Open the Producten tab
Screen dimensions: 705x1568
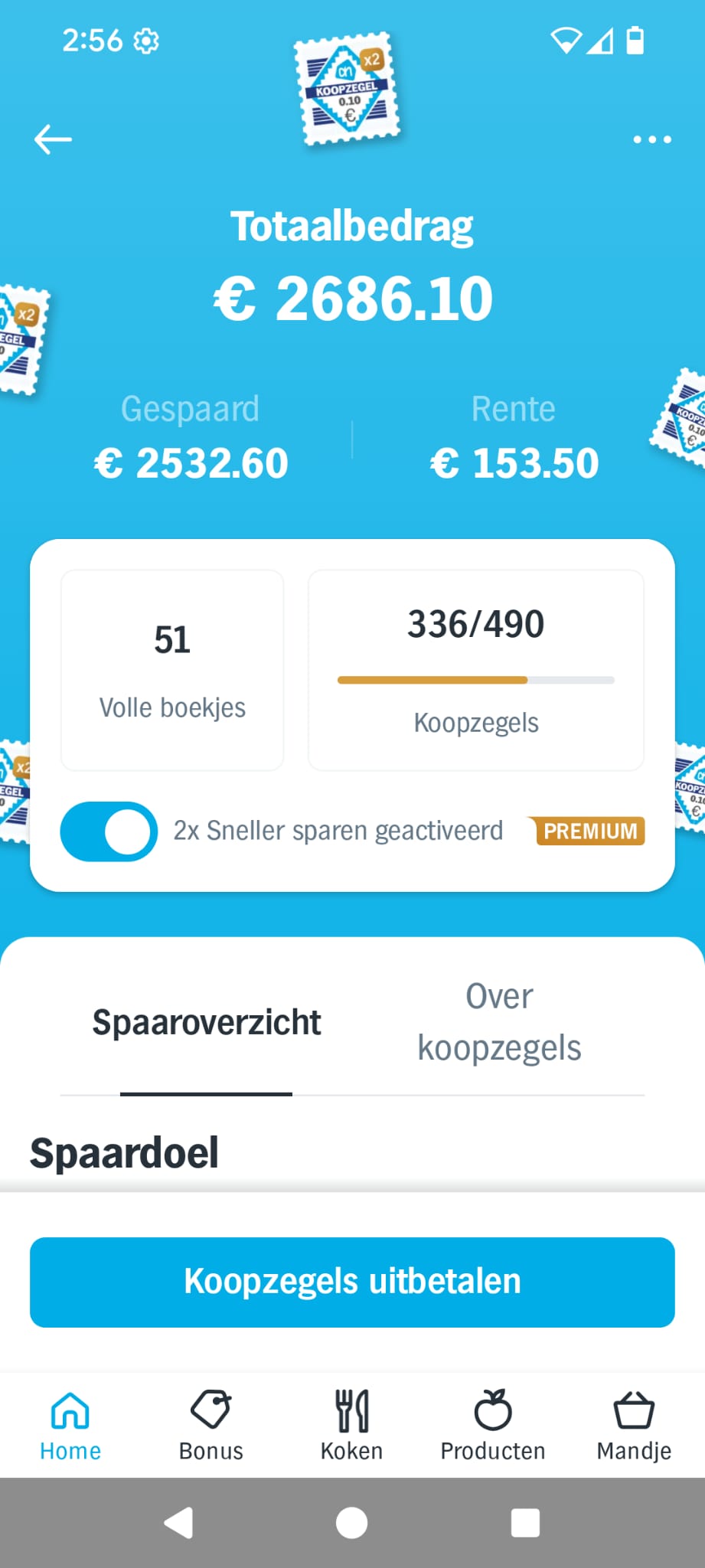click(x=493, y=1426)
